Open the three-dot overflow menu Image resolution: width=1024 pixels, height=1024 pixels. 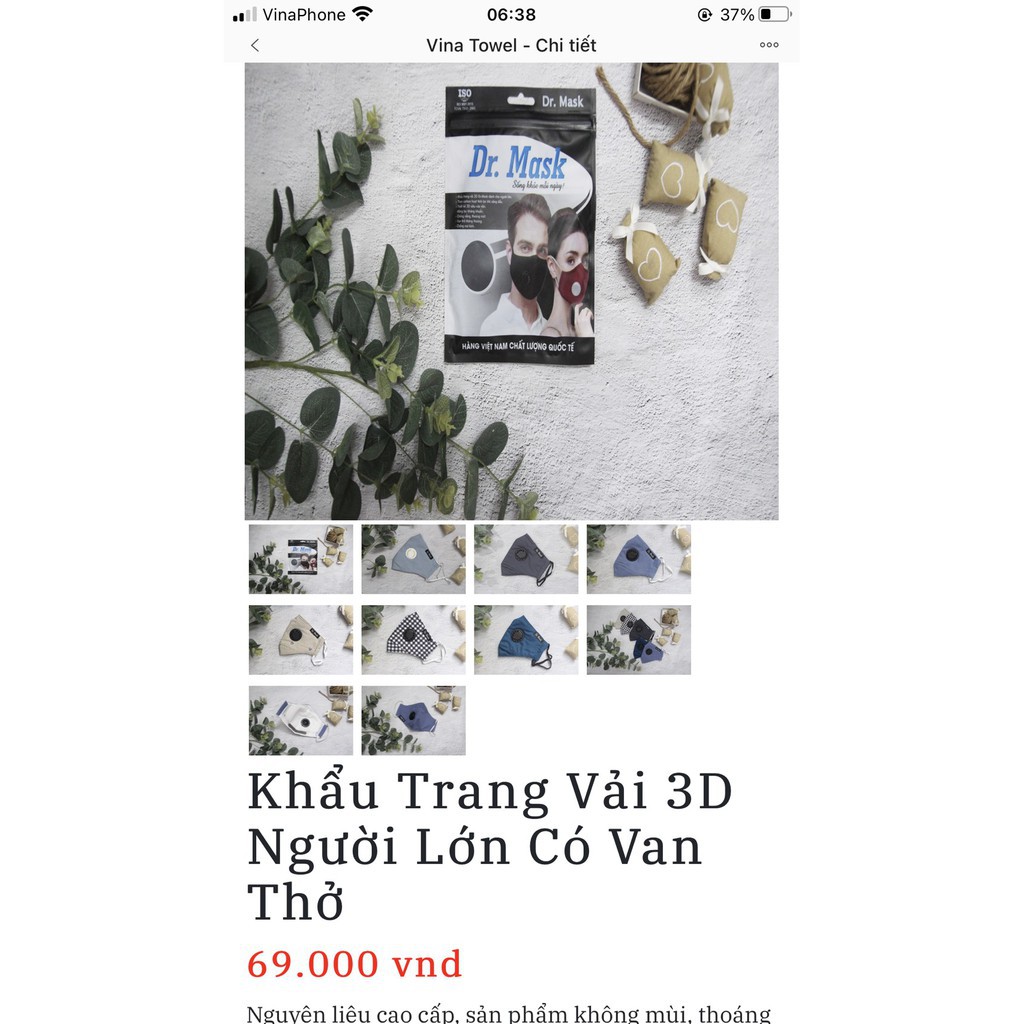click(x=768, y=45)
